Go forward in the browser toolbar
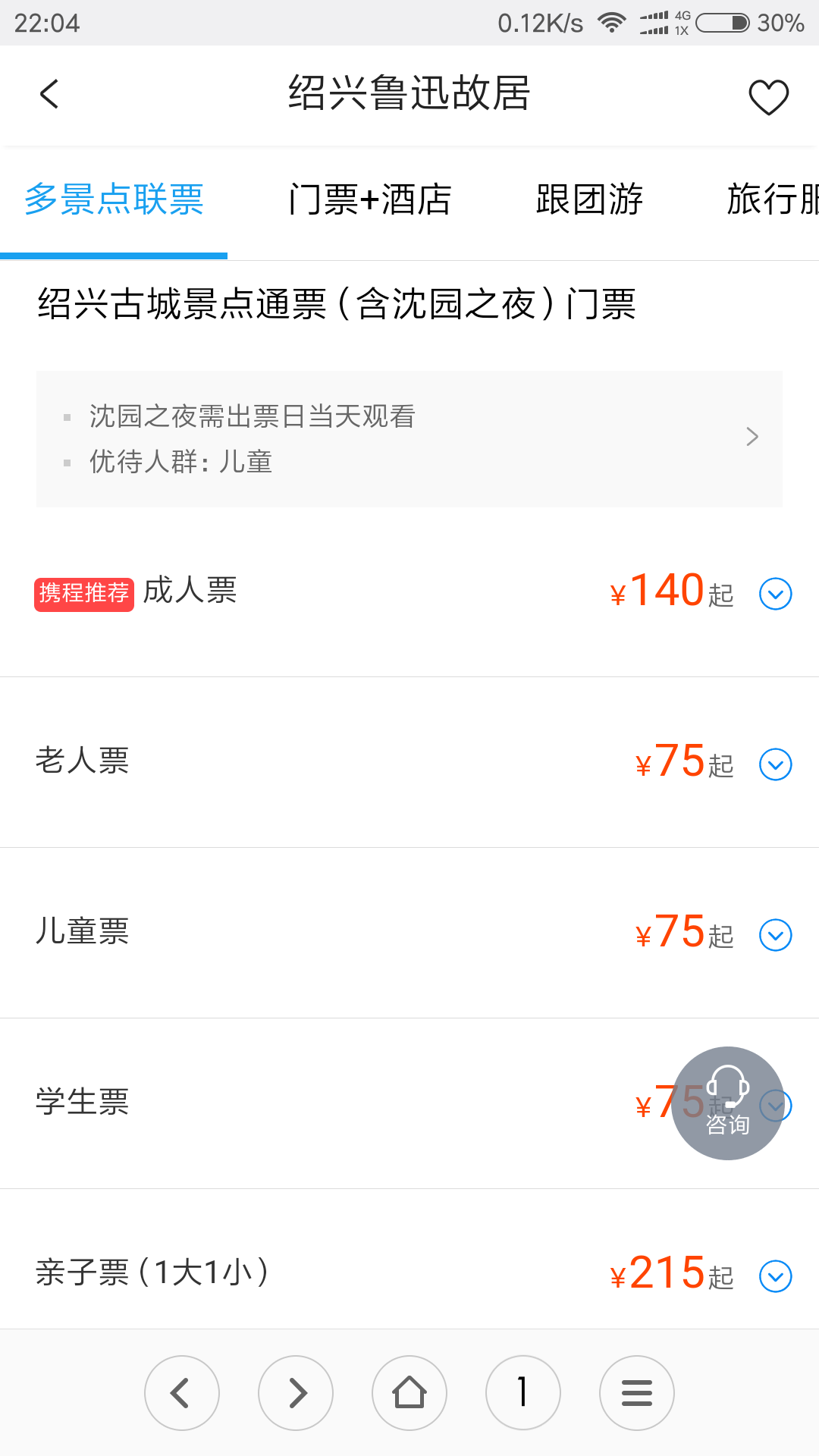Image resolution: width=819 pixels, height=1456 pixels. tap(296, 1393)
